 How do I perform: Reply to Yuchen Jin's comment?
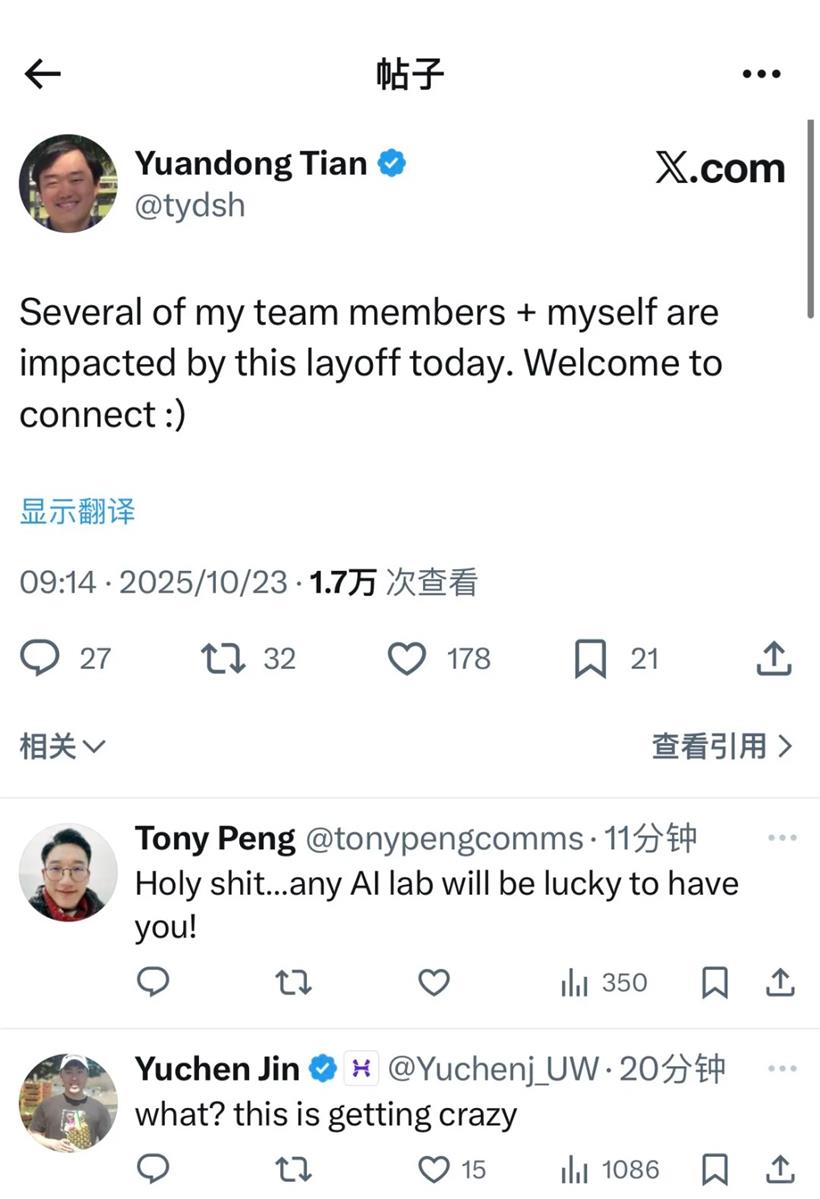(152, 1169)
